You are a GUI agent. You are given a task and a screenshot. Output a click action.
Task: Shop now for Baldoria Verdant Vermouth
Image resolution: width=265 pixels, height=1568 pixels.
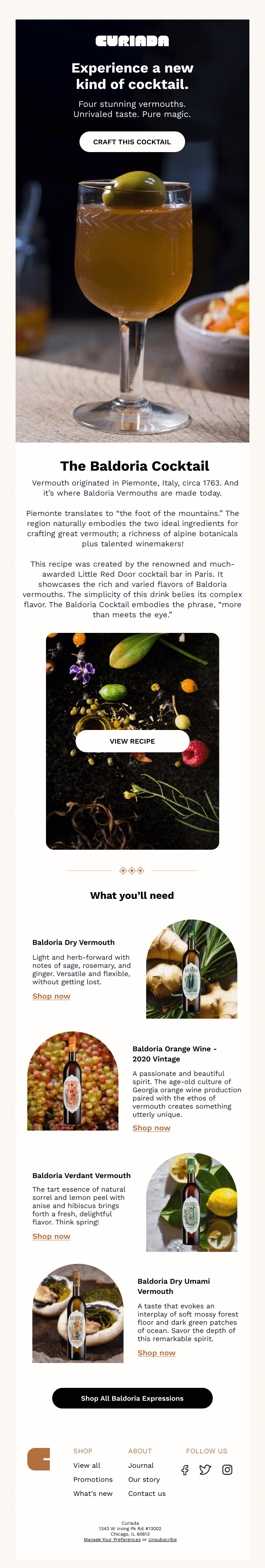click(51, 1236)
